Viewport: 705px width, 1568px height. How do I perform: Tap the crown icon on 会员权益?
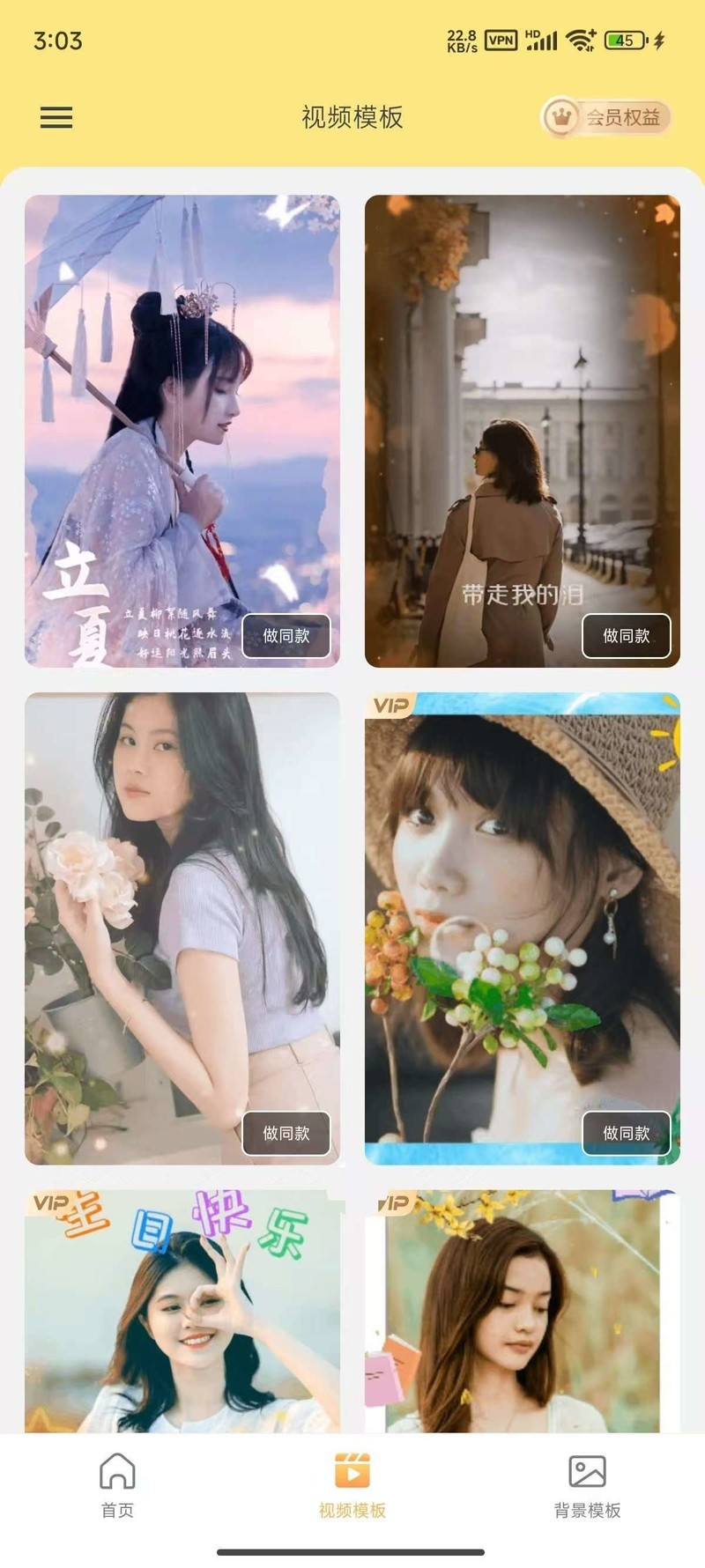coord(561,115)
